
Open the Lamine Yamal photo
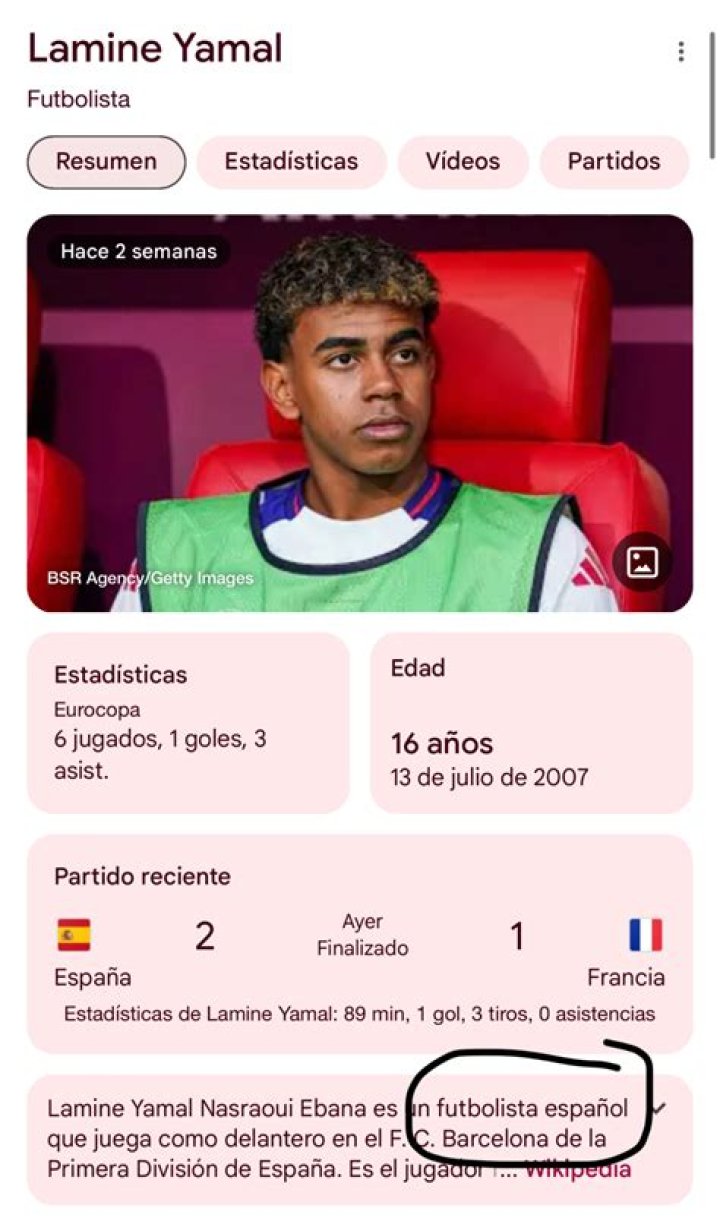click(x=359, y=412)
